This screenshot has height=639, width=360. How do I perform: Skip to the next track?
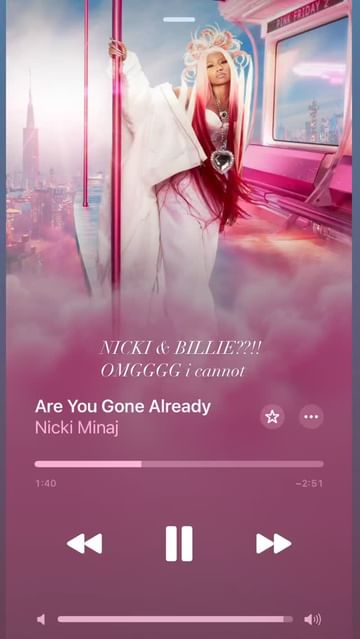(x=274, y=544)
